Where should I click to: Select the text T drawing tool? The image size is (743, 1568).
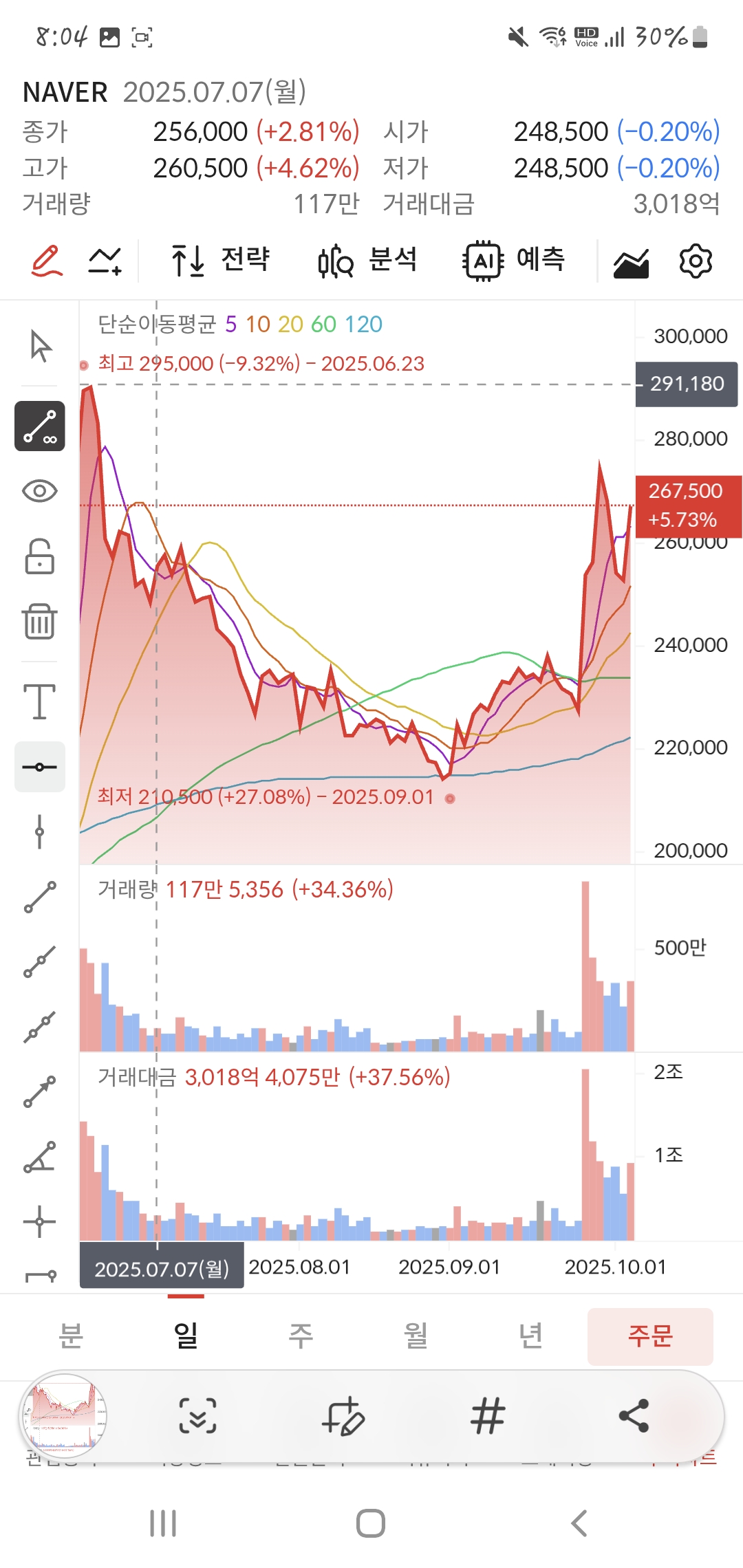coord(40,701)
